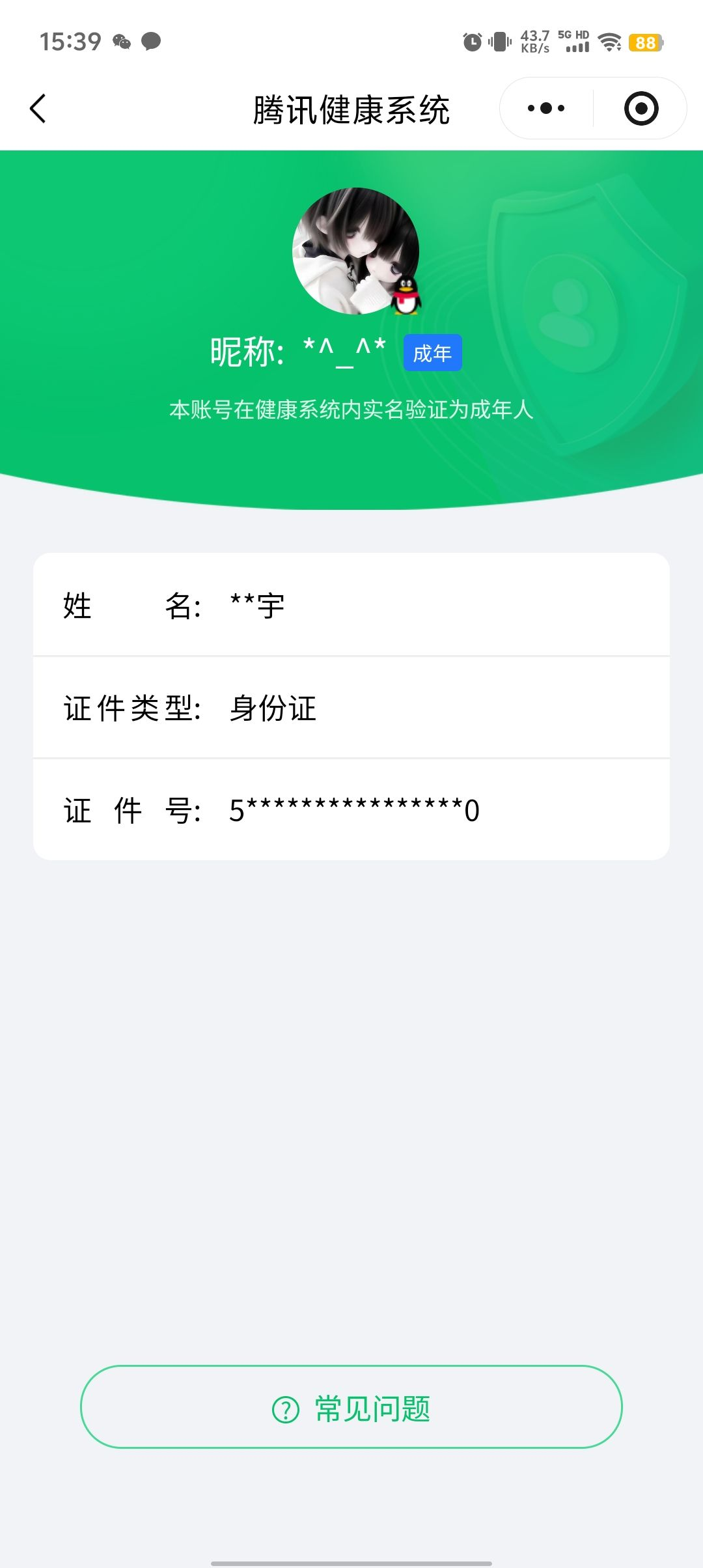Tap the back arrow to exit
Screen dimensions: 703x1568
pyautogui.click(x=37, y=109)
